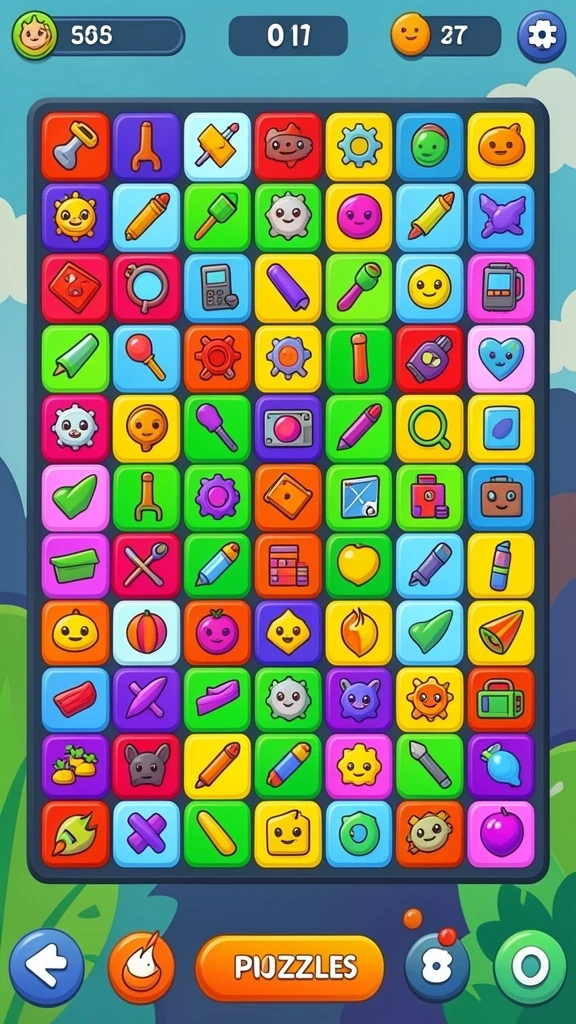The image size is (576, 1024).
Task: Tap the yellow tile with pink smiley
Action: (359, 217)
